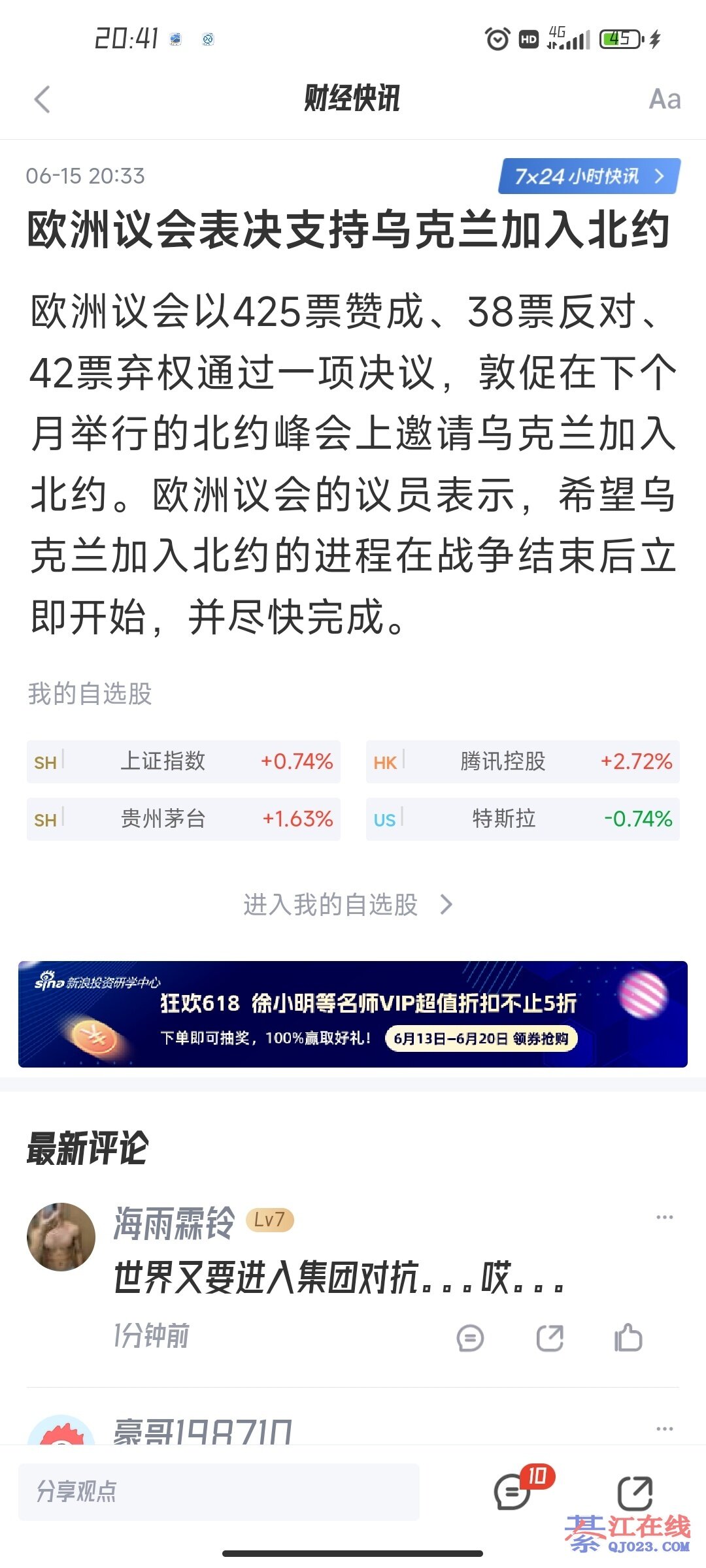Open the 7x24小时快讯 feed
This screenshot has height=1568, width=706.
tap(588, 176)
